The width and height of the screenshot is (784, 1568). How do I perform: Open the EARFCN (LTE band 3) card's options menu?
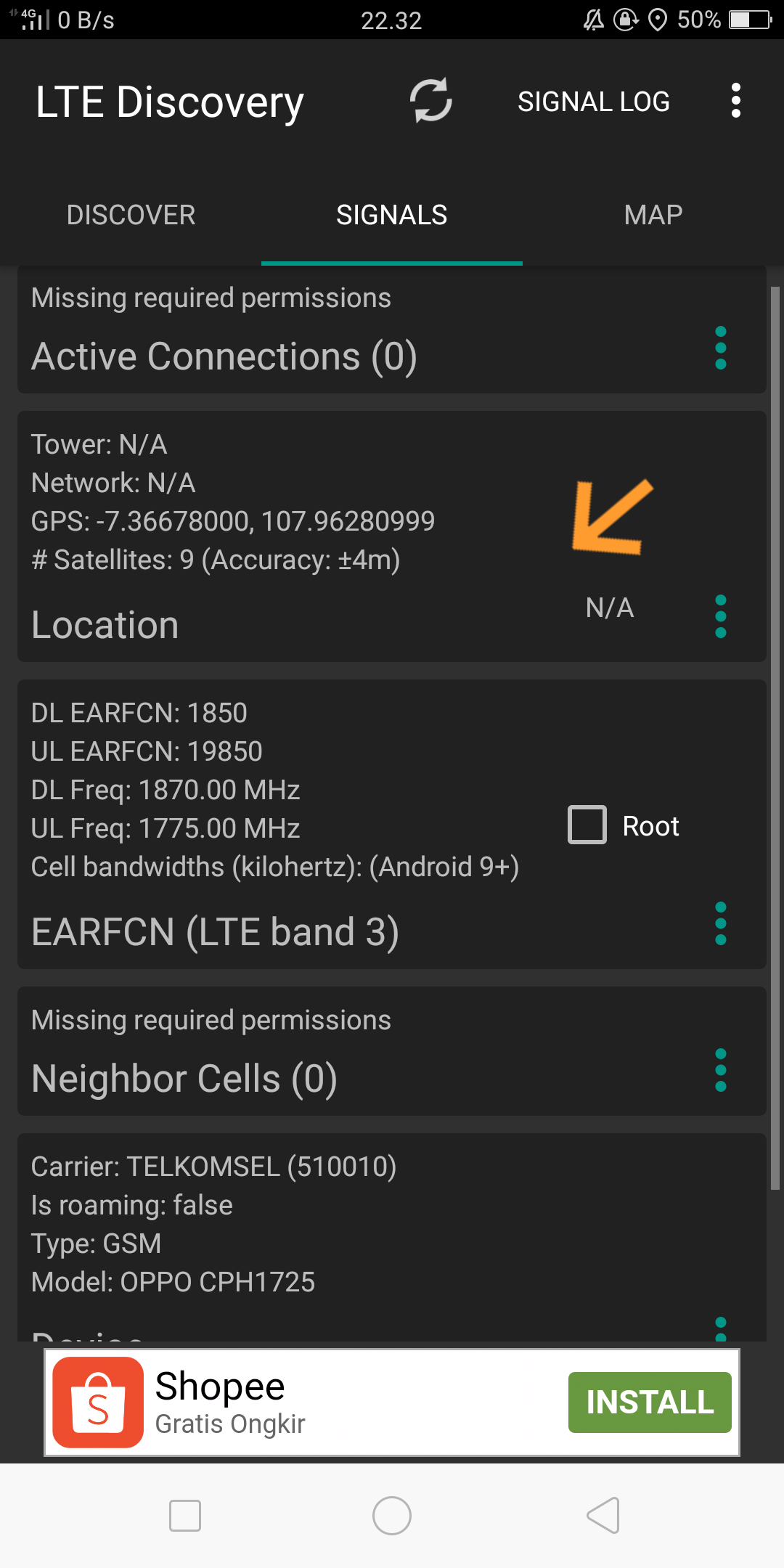[721, 923]
